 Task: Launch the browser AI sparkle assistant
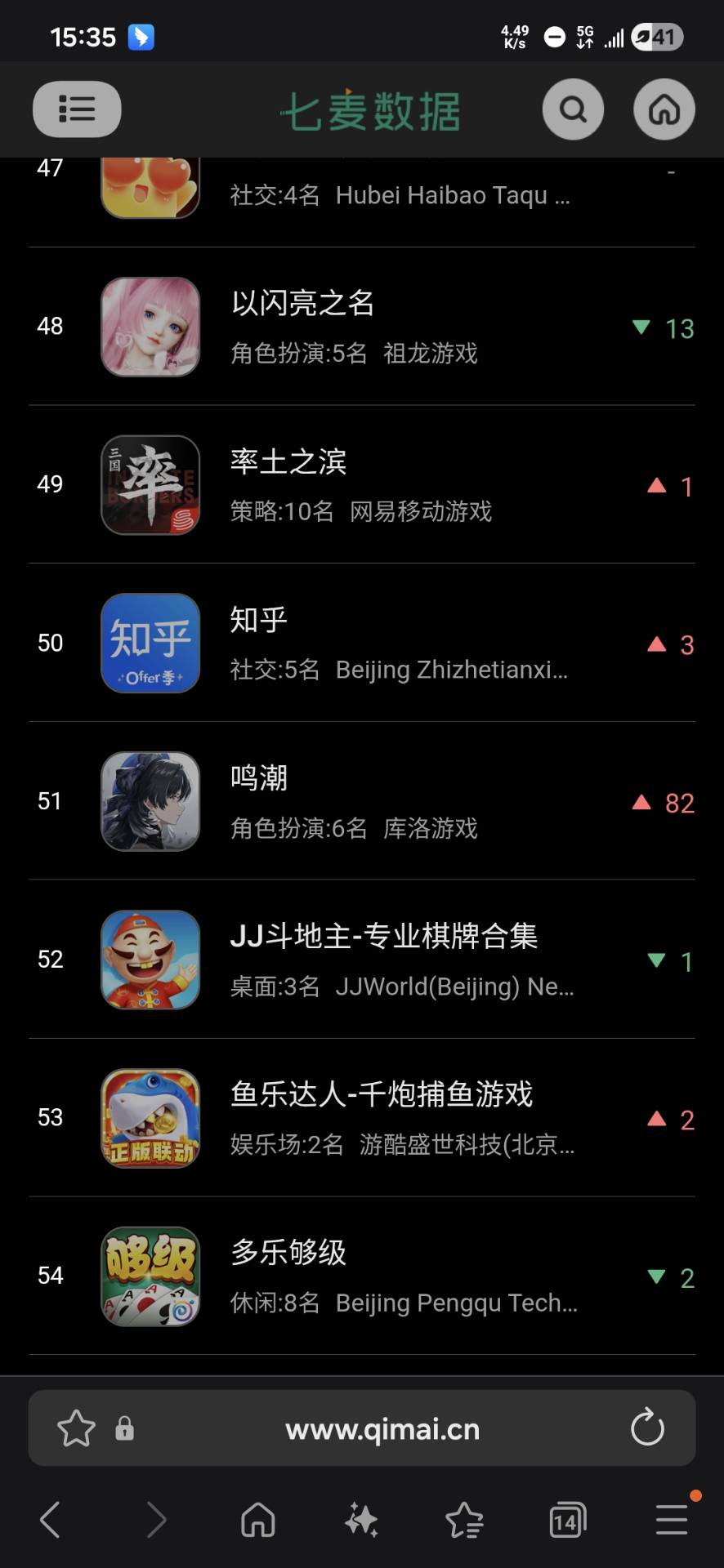click(361, 1520)
